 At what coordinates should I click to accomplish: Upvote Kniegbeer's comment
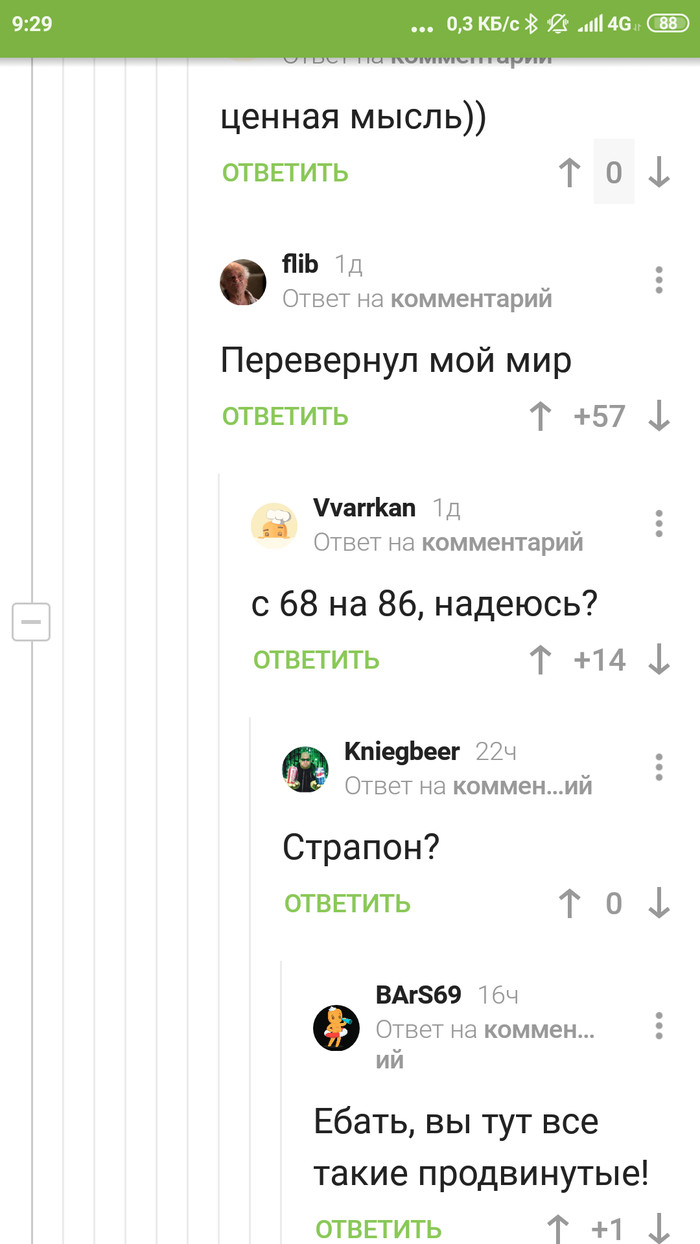pos(569,904)
